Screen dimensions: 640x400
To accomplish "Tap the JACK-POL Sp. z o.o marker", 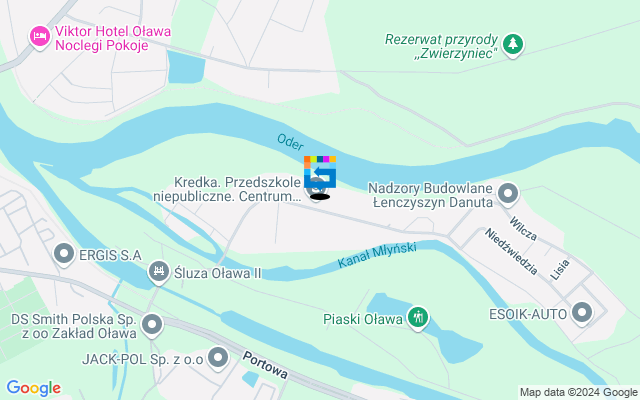I will (x=217, y=357).
